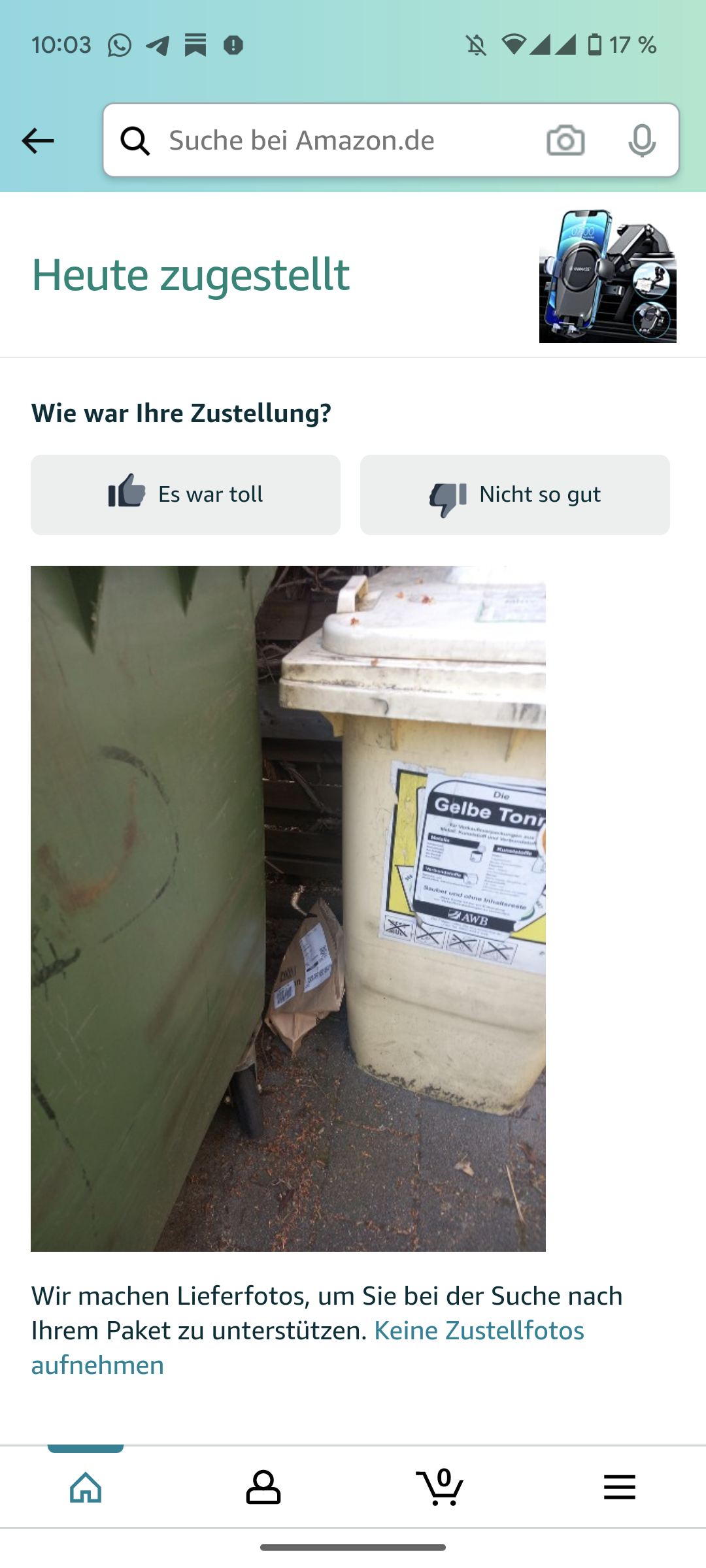The image size is (706, 1568).
Task: View the shopping cart
Action: [x=440, y=1487]
